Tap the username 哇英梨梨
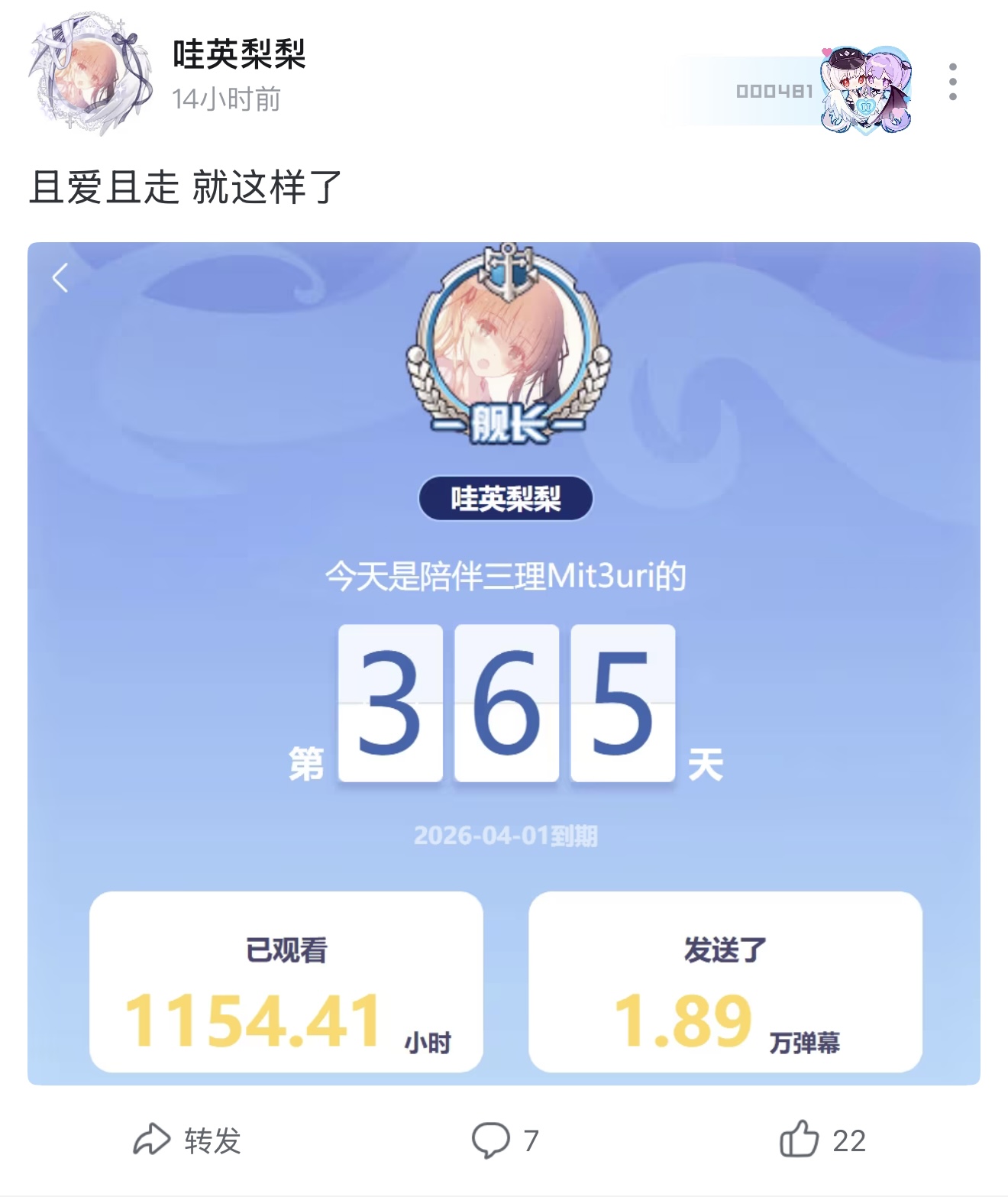This screenshot has width=1008, height=1197. 239,54
